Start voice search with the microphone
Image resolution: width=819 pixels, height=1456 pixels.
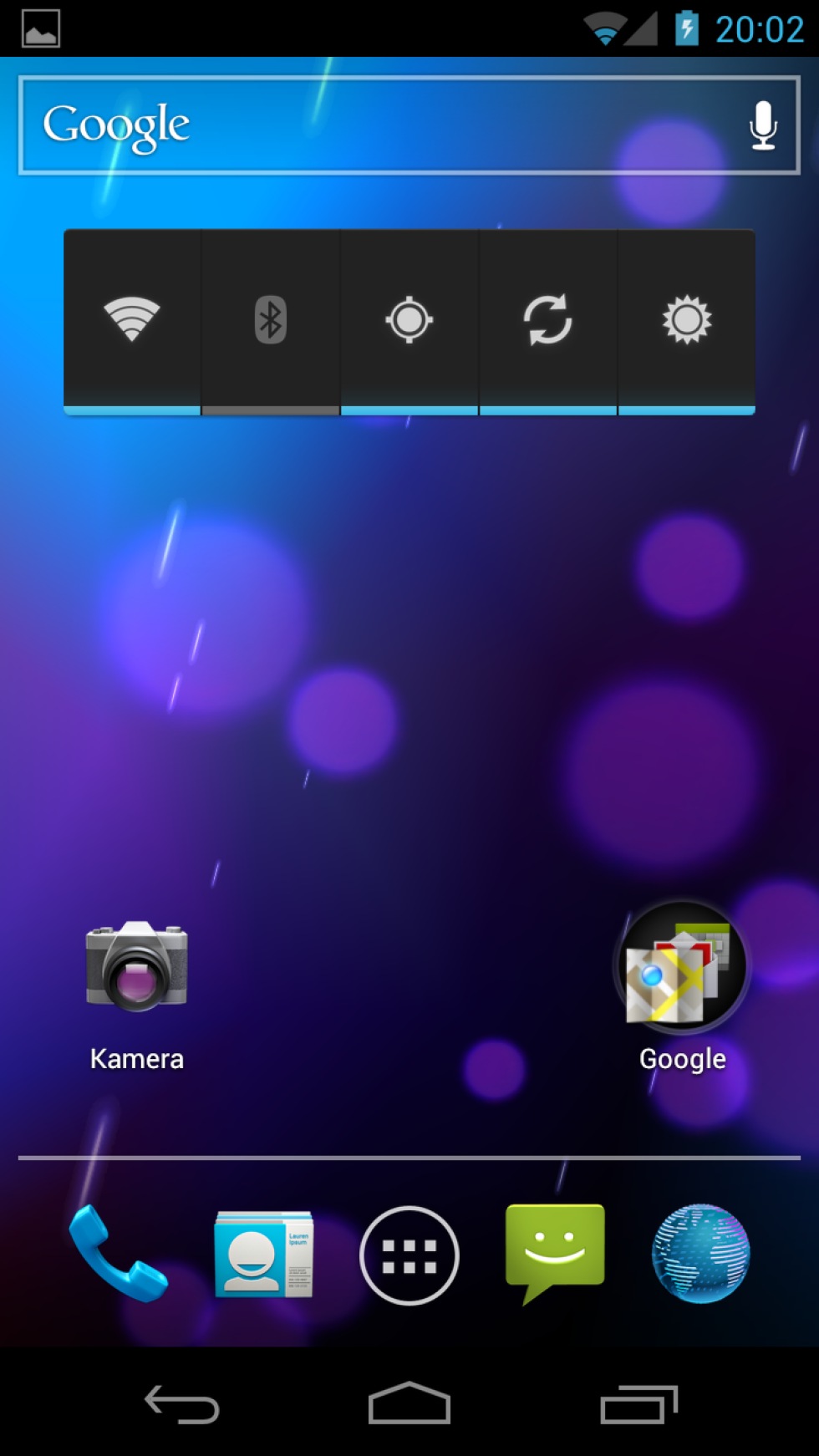[x=762, y=125]
